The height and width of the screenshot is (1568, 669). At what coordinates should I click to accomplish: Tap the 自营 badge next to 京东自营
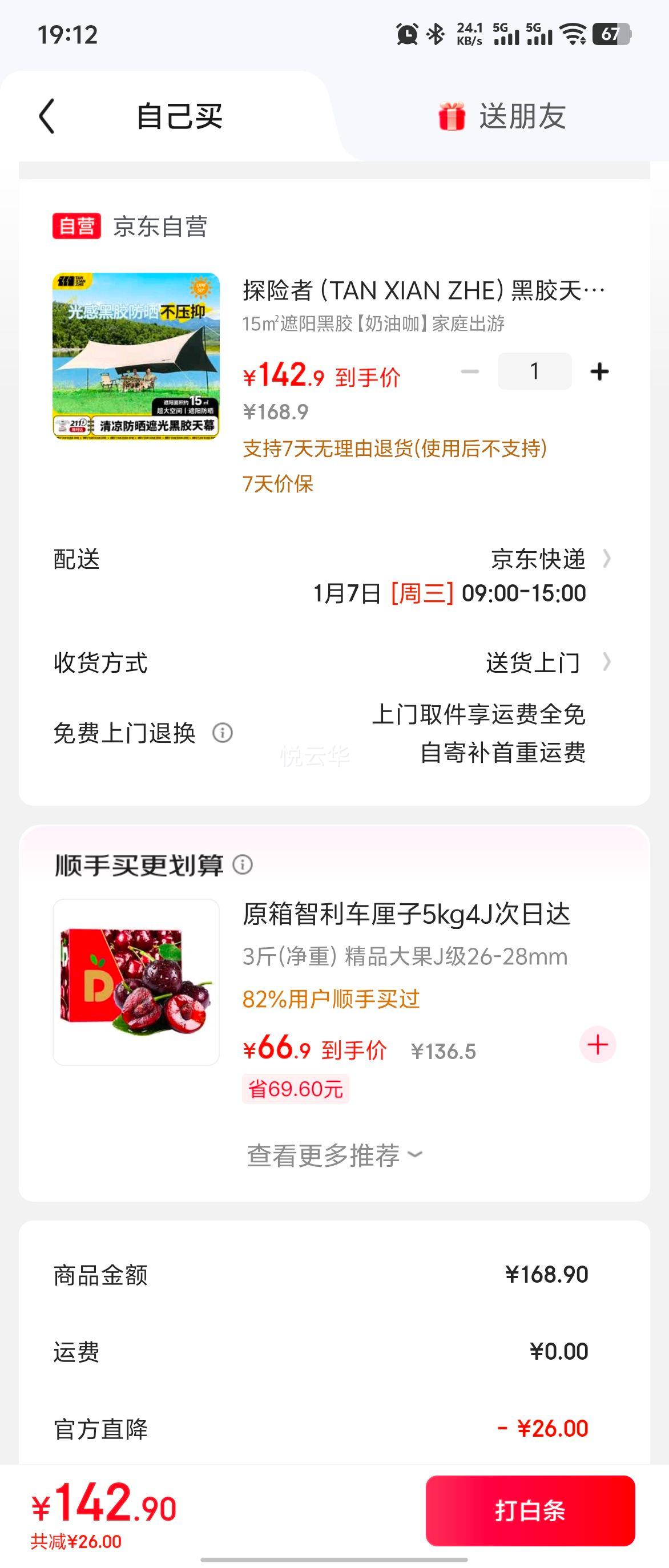point(76,227)
